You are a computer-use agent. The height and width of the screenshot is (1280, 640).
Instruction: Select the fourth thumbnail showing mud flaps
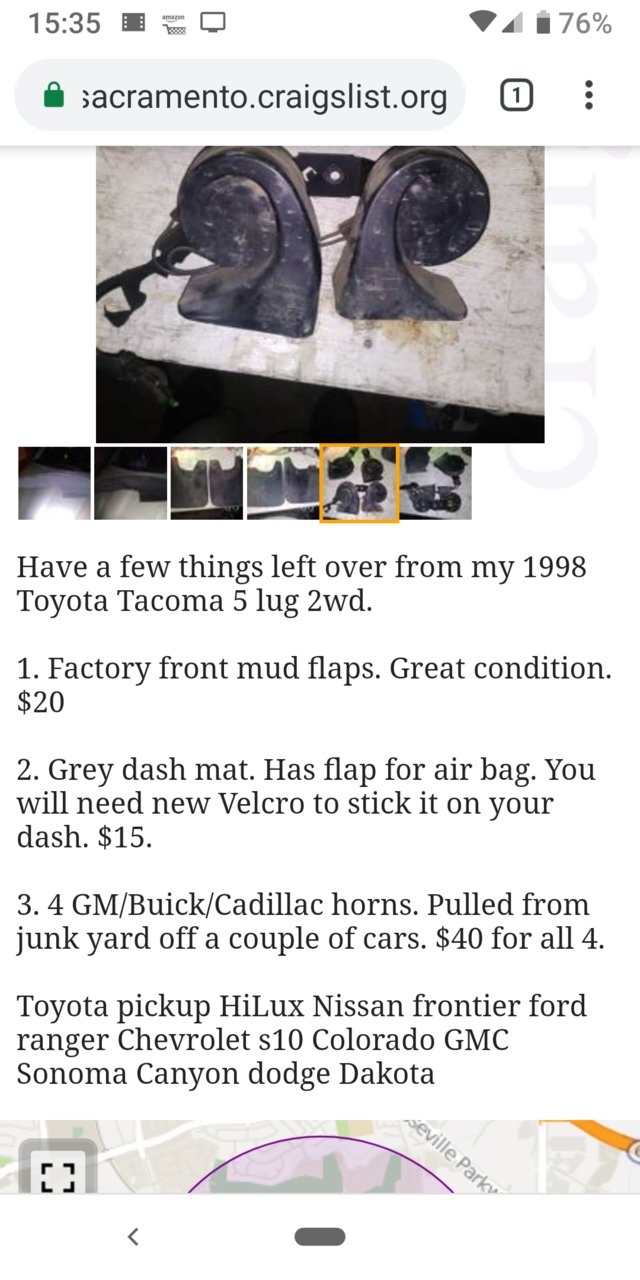point(283,483)
